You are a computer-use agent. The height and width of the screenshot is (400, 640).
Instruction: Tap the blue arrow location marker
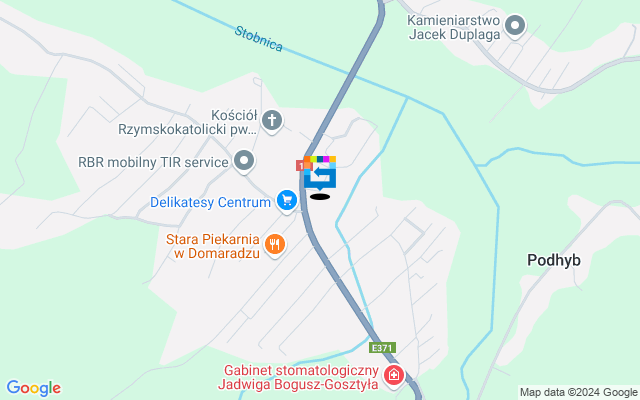tap(320, 177)
